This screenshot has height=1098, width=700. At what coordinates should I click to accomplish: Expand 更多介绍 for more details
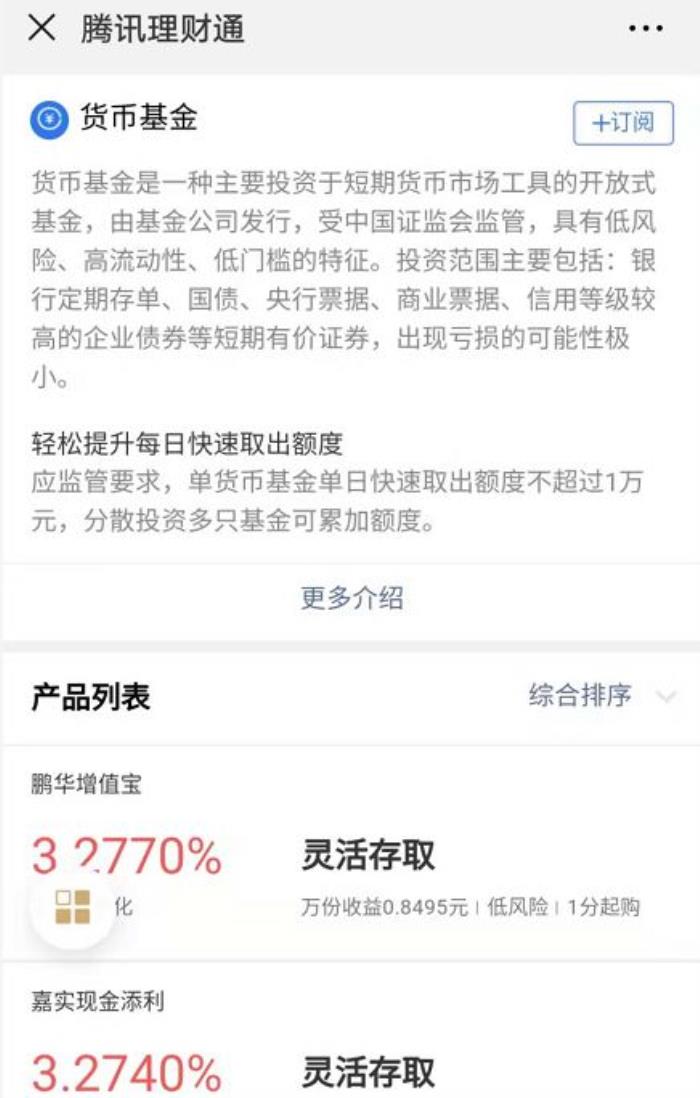[x=351, y=598]
